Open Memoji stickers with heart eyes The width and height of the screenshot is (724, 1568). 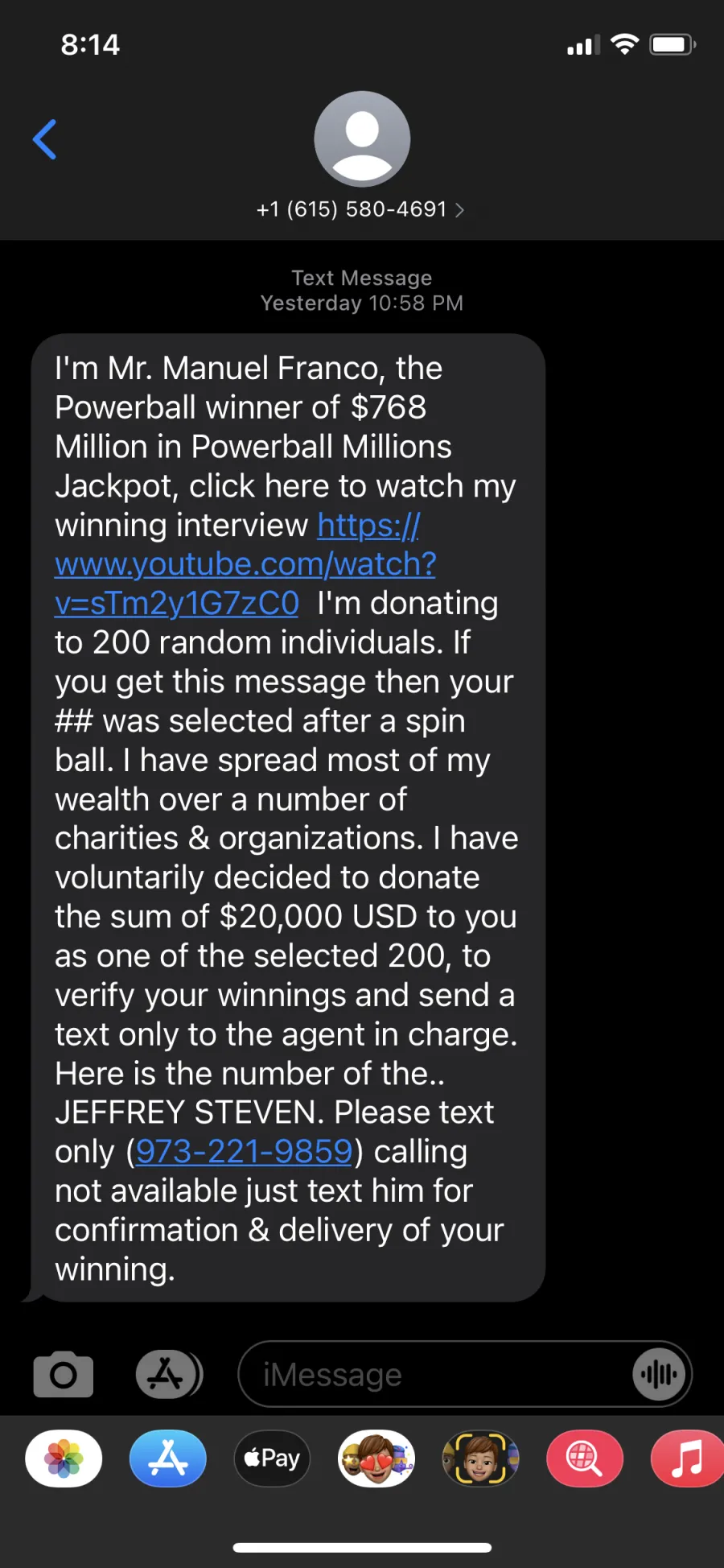tap(376, 1459)
